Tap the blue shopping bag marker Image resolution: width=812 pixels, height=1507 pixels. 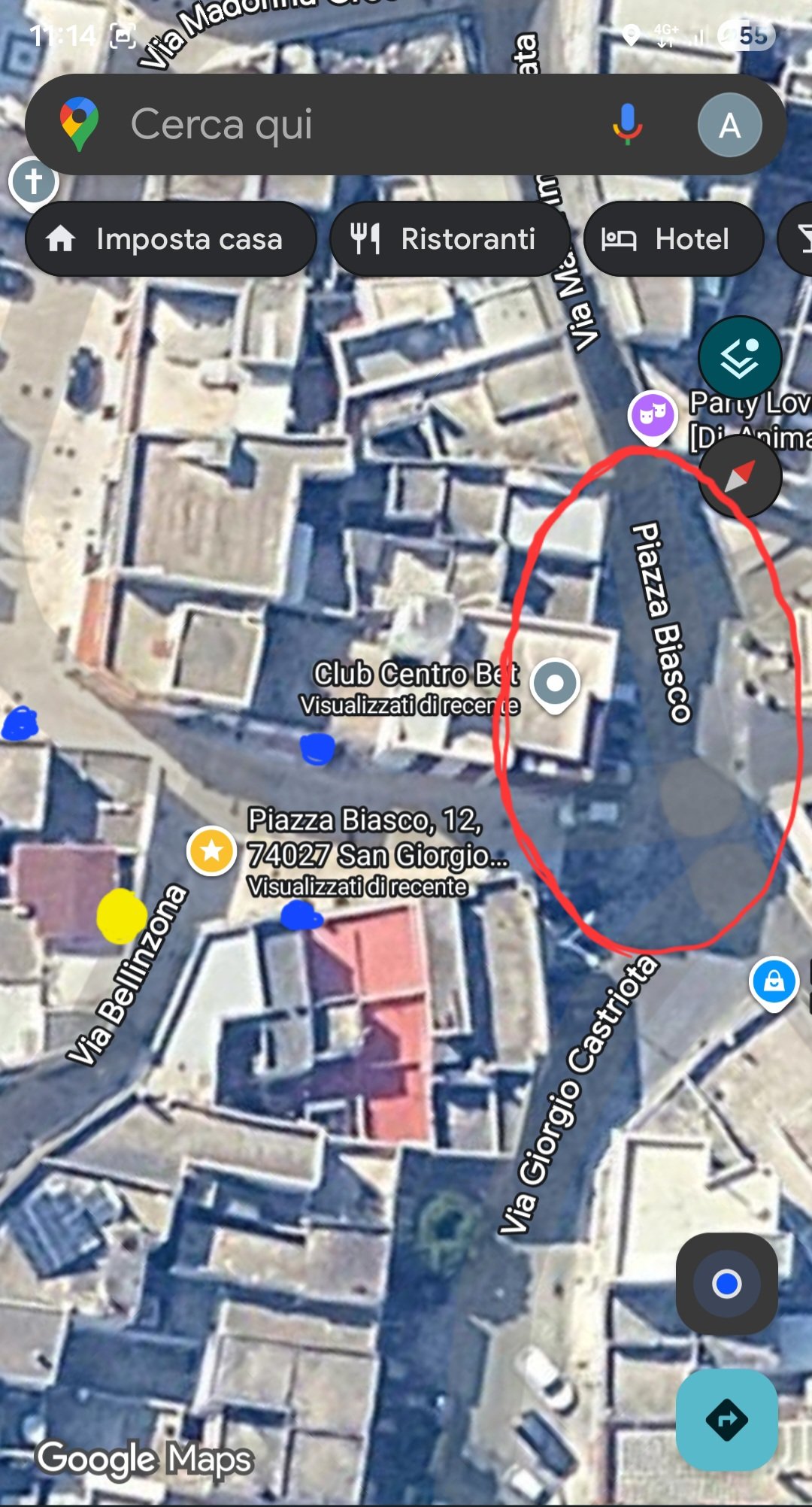pyautogui.click(x=774, y=981)
